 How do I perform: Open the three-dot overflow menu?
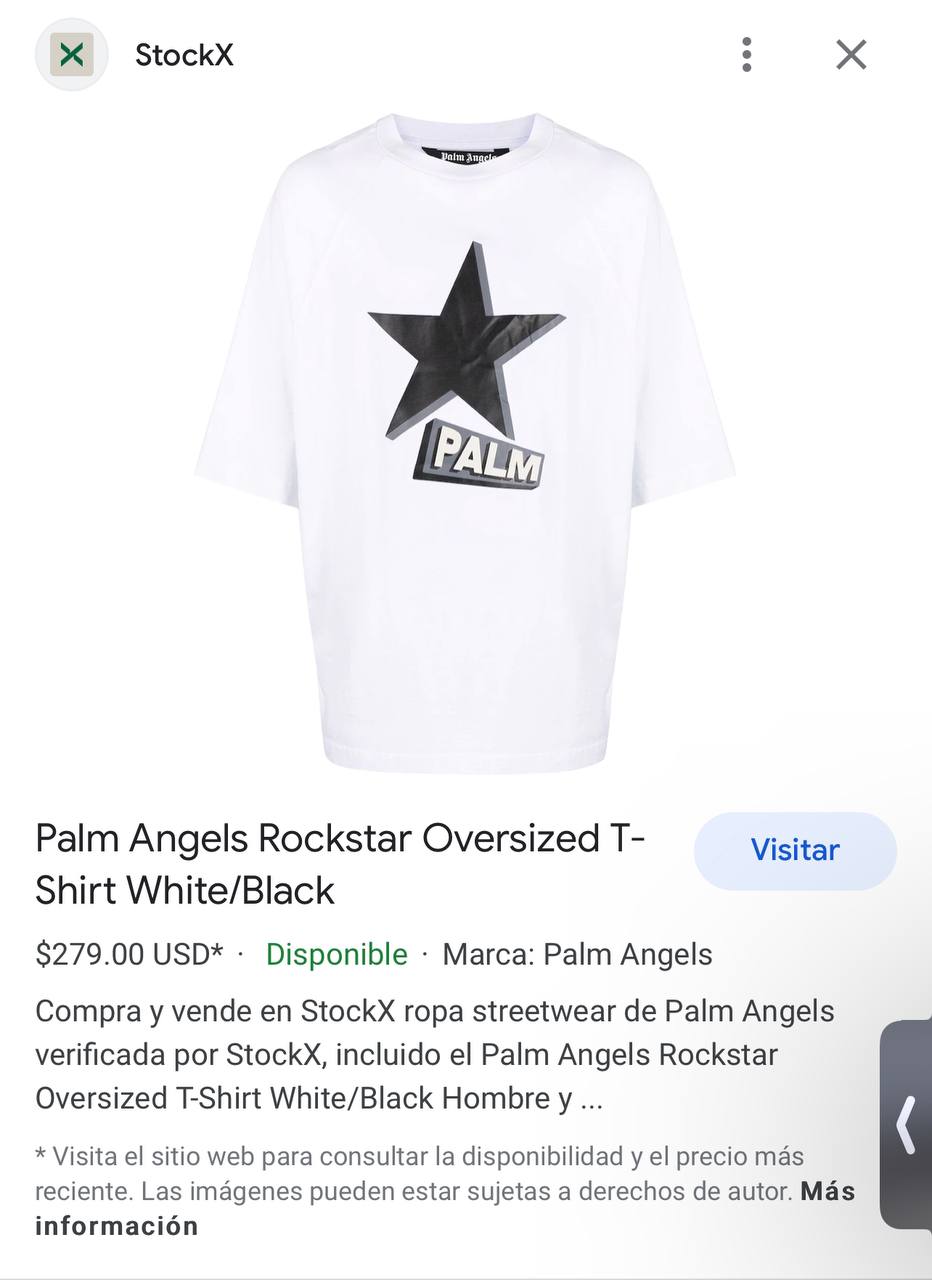coord(746,55)
